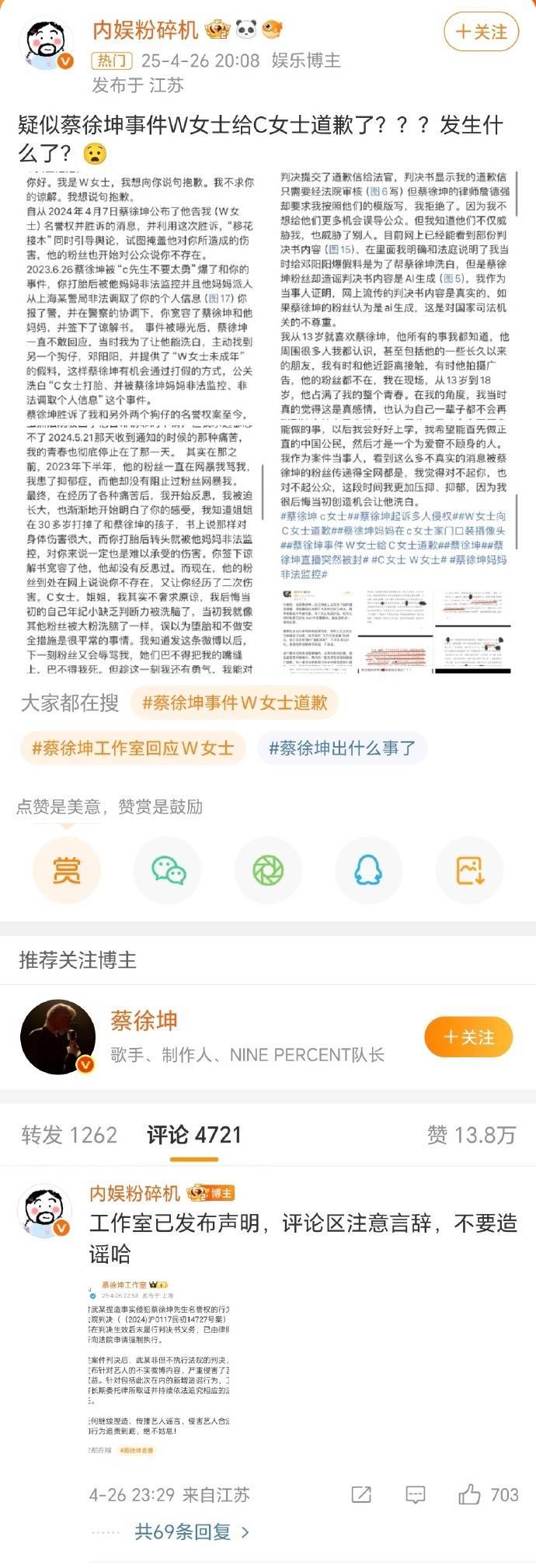Switch to the 转发 1262 tab
Viewport: 536px width, 1568px height.
tap(69, 1135)
